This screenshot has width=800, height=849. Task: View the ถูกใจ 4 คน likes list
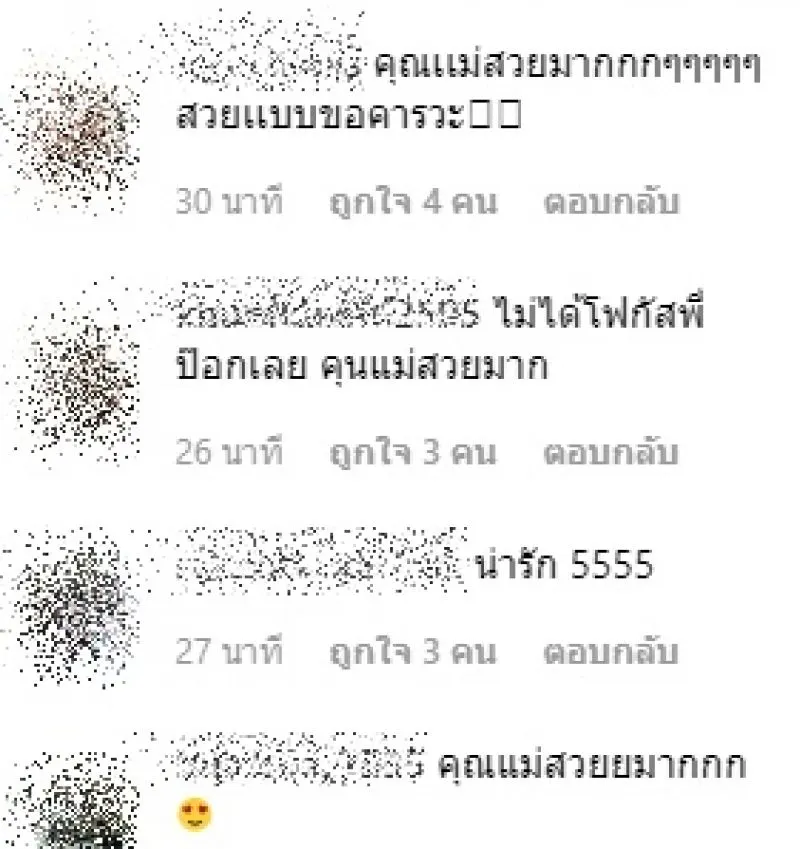(413, 203)
